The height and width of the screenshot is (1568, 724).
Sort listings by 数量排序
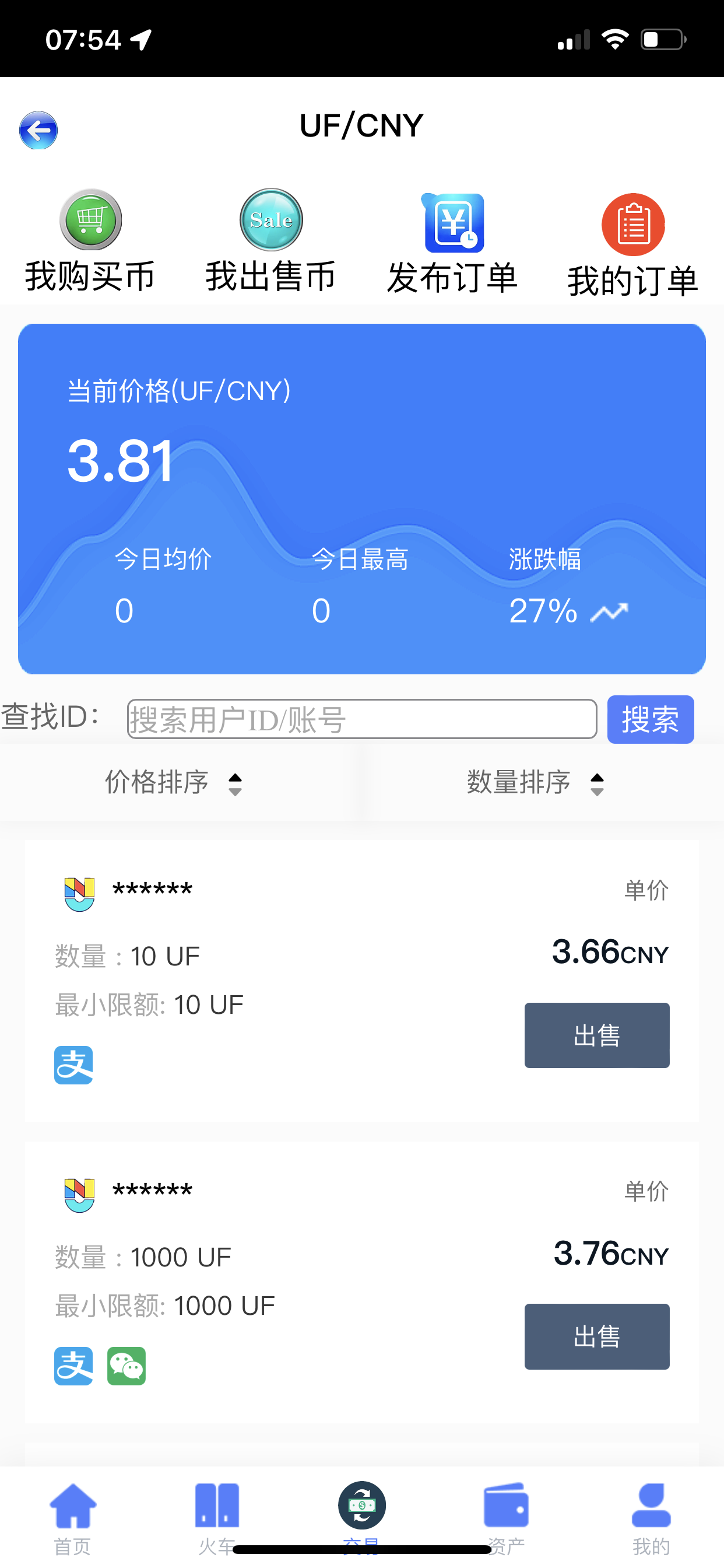click(x=536, y=782)
